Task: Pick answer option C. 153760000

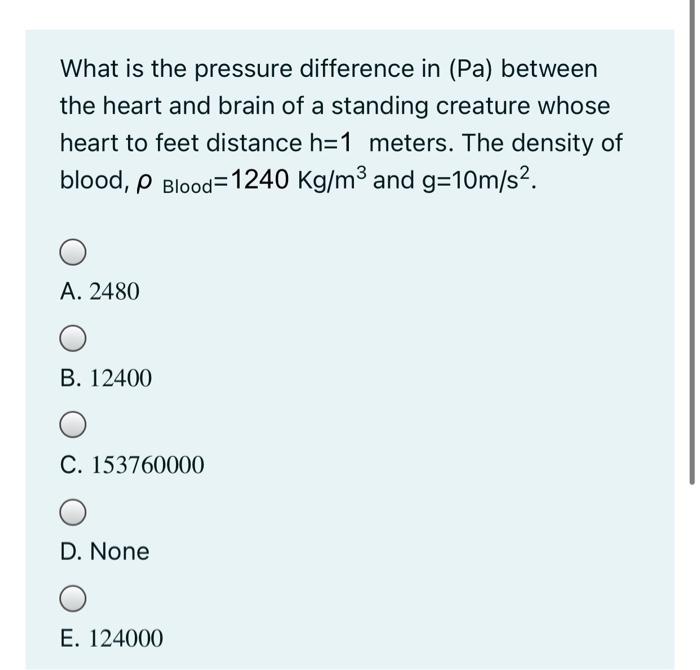Action: (x=72, y=427)
